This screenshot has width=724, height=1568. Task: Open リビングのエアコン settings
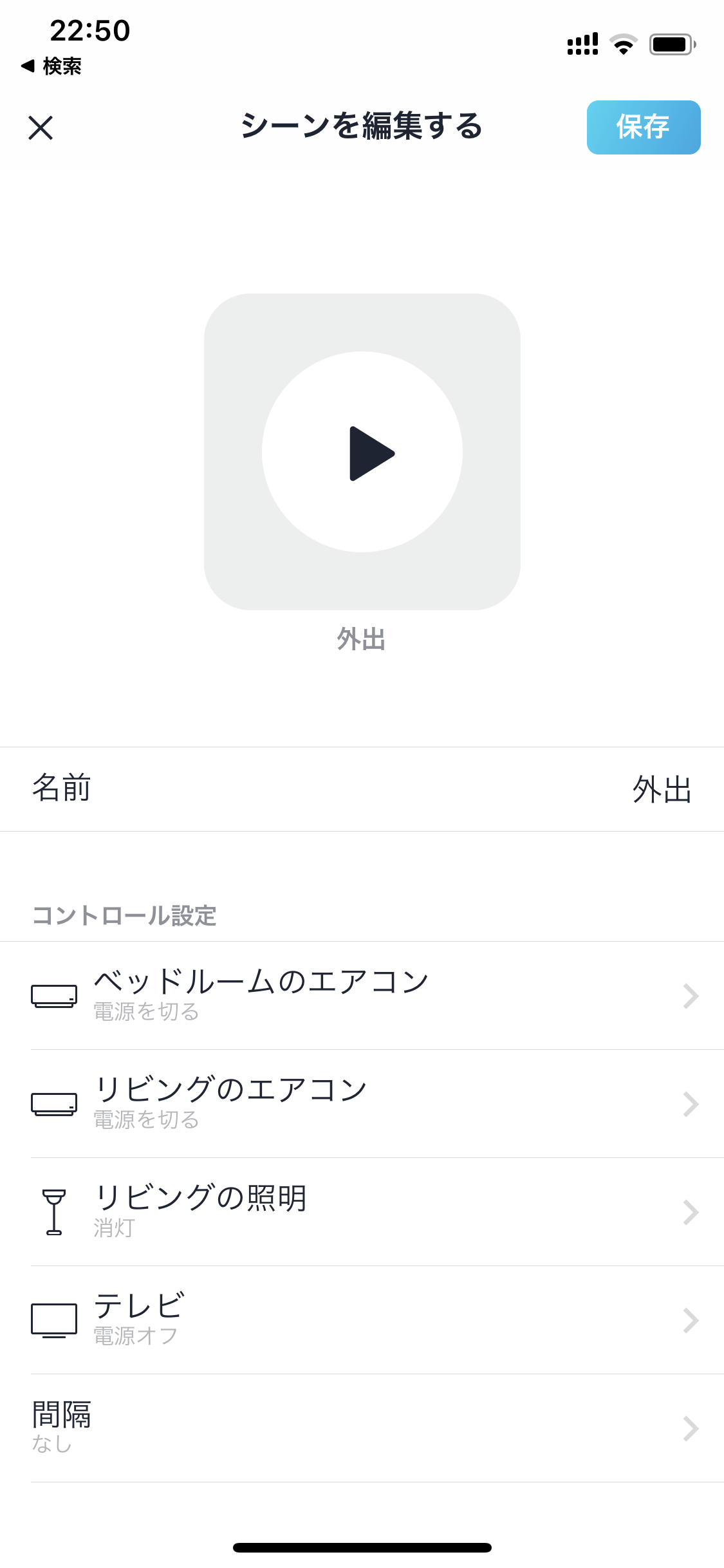[362, 1103]
